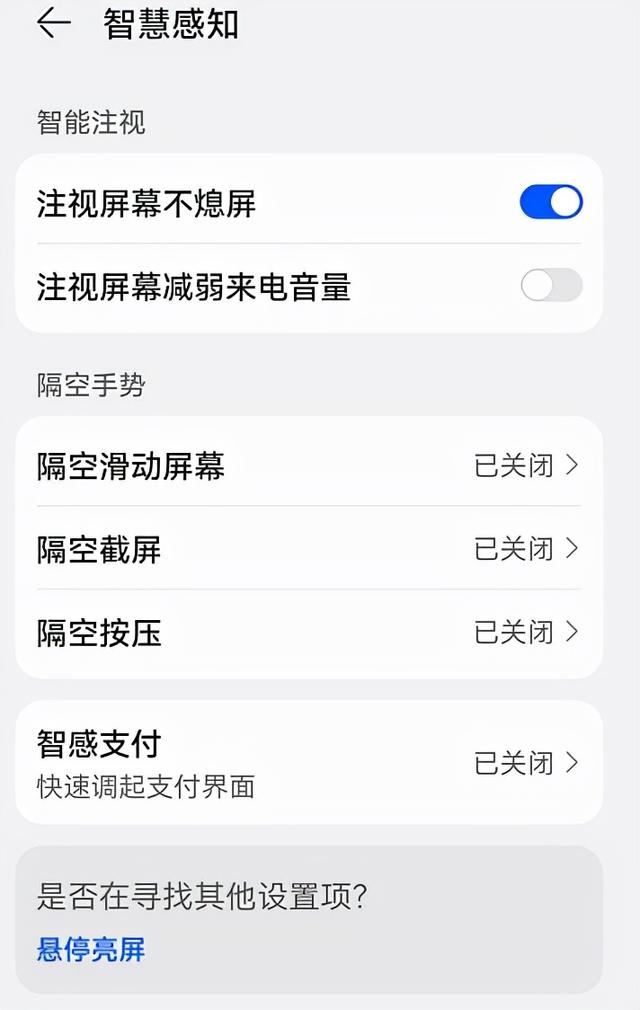Follow the 悬停亮屏 link

pos(91,949)
